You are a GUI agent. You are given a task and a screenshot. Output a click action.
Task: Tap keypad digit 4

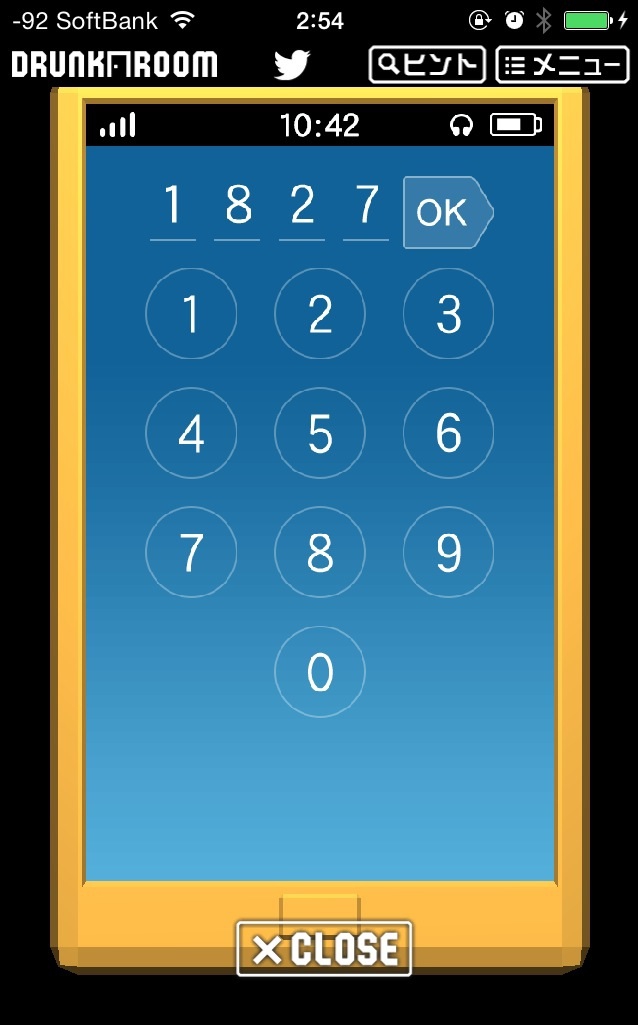(191, 433)
